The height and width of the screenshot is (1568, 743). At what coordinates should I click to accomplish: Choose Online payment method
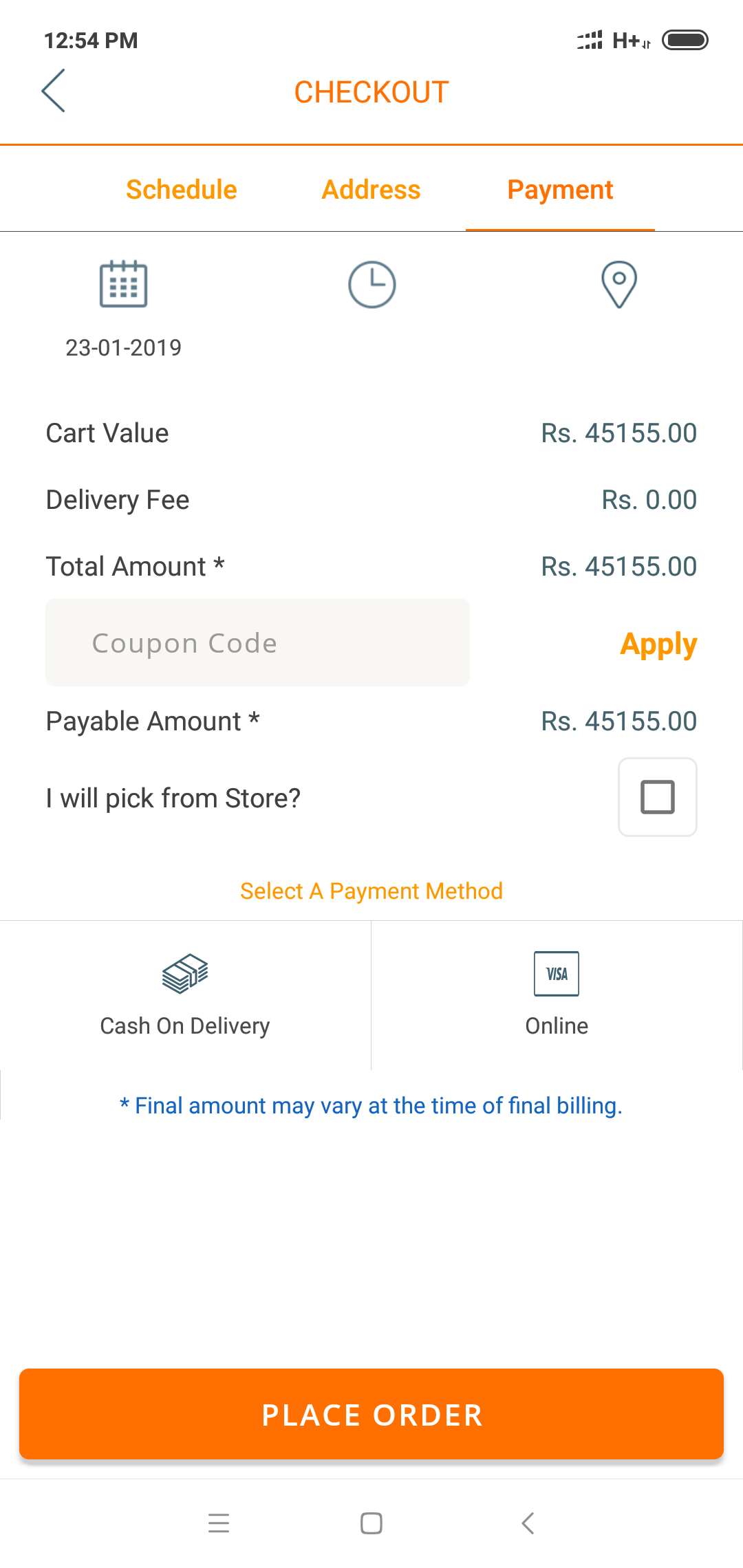coord(557,995)
